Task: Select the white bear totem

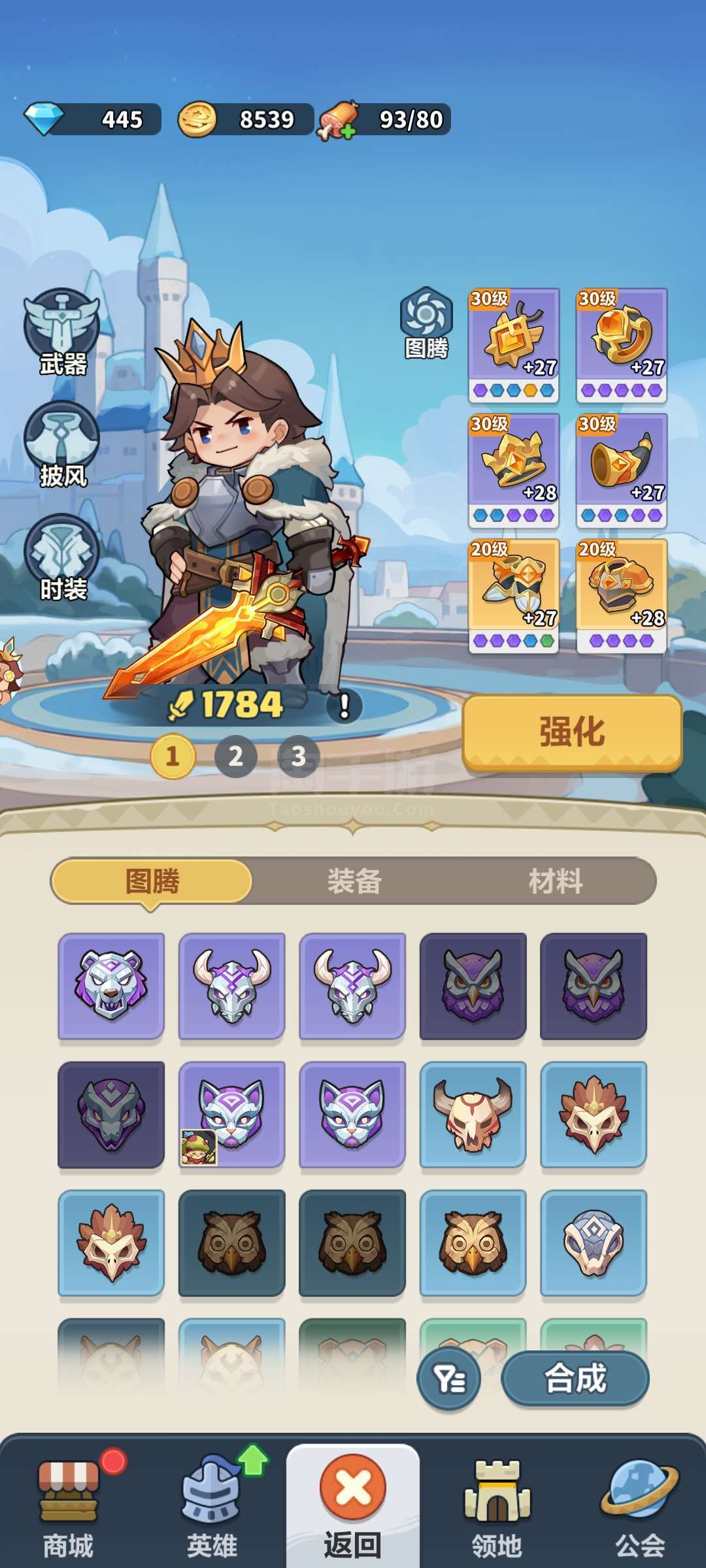Action: click(x=111, y=986)
